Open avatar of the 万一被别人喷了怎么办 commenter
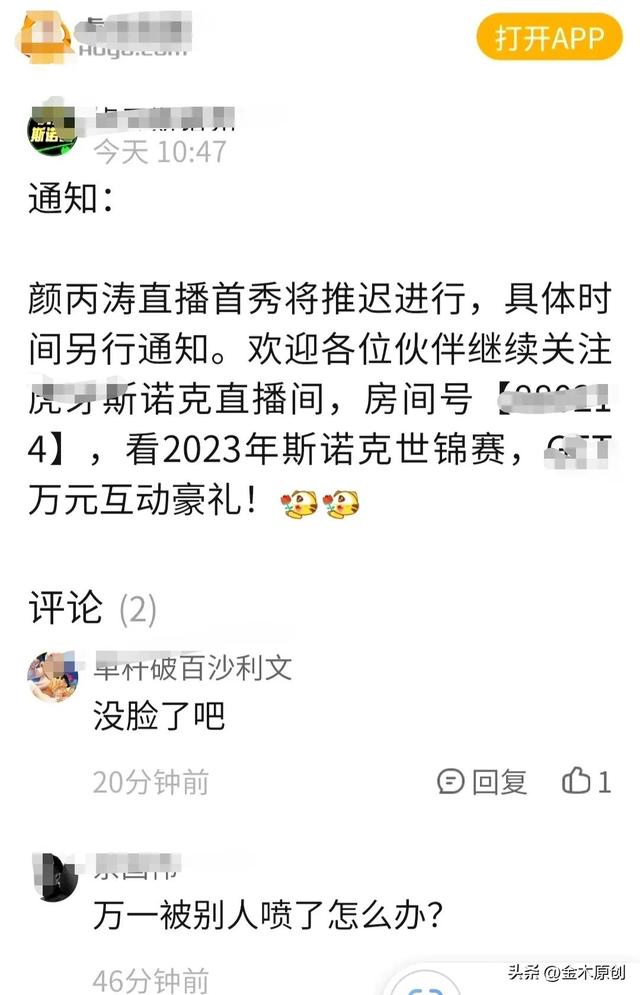The width and height of the screenshot is (640, 995). click(53, 877)
